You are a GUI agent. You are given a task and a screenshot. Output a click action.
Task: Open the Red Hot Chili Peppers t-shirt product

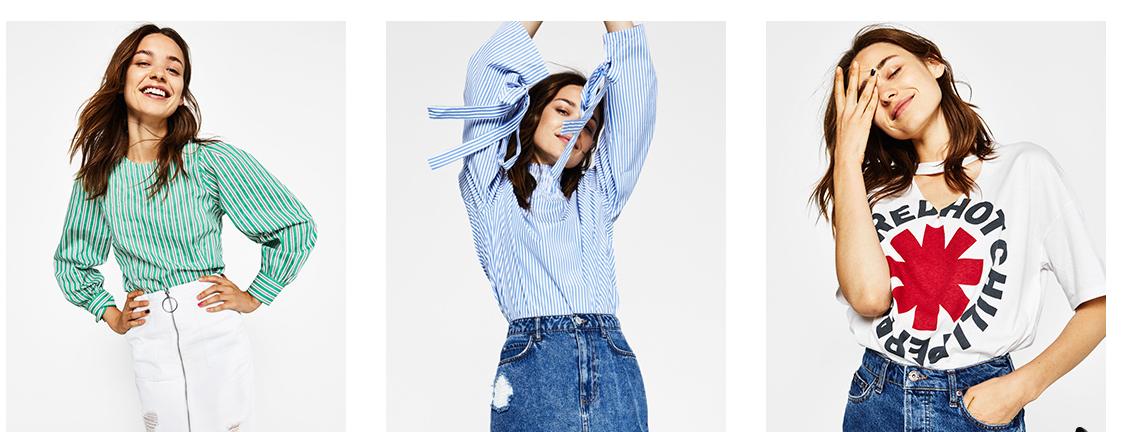[x=935, y=227]
